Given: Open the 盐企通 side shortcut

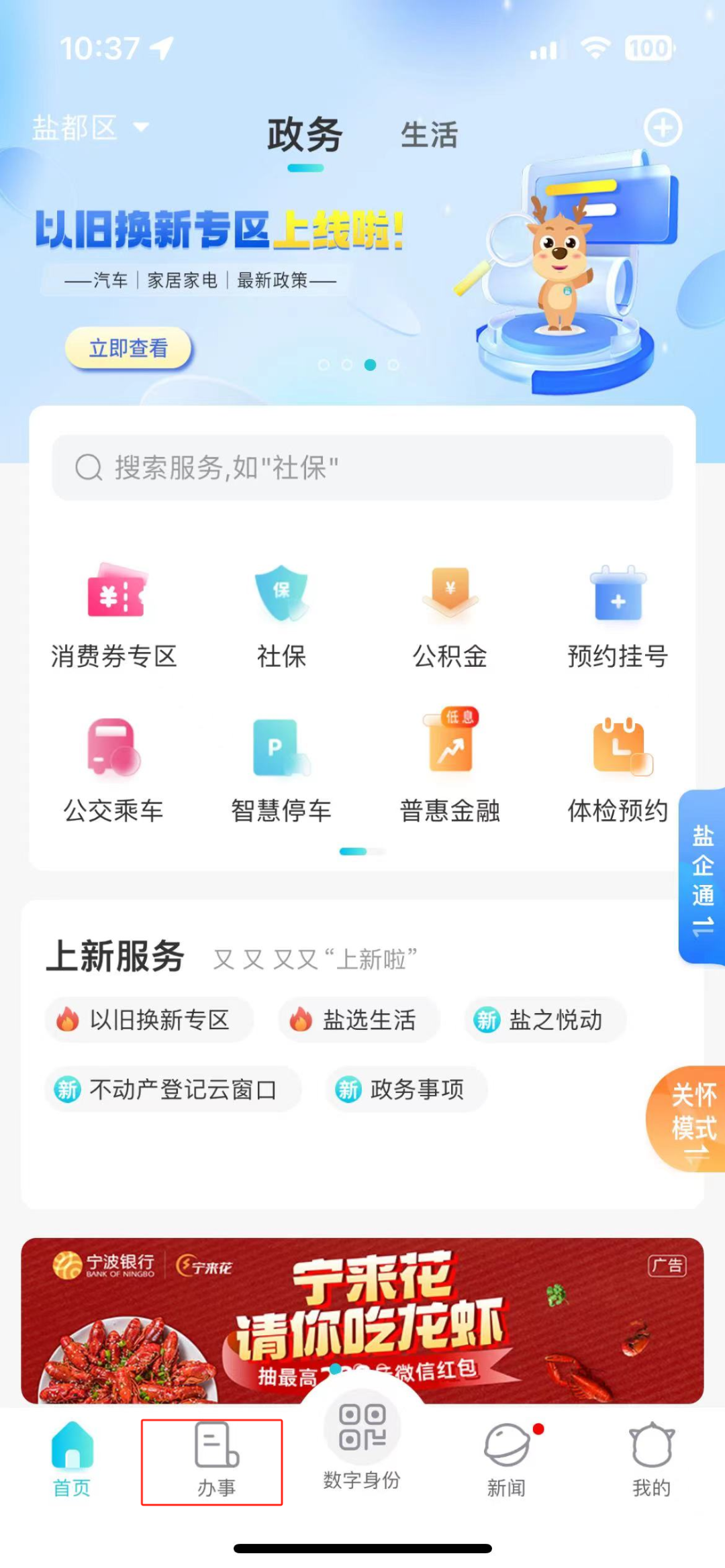Looking at the screenshot, I should click(702, 879).
